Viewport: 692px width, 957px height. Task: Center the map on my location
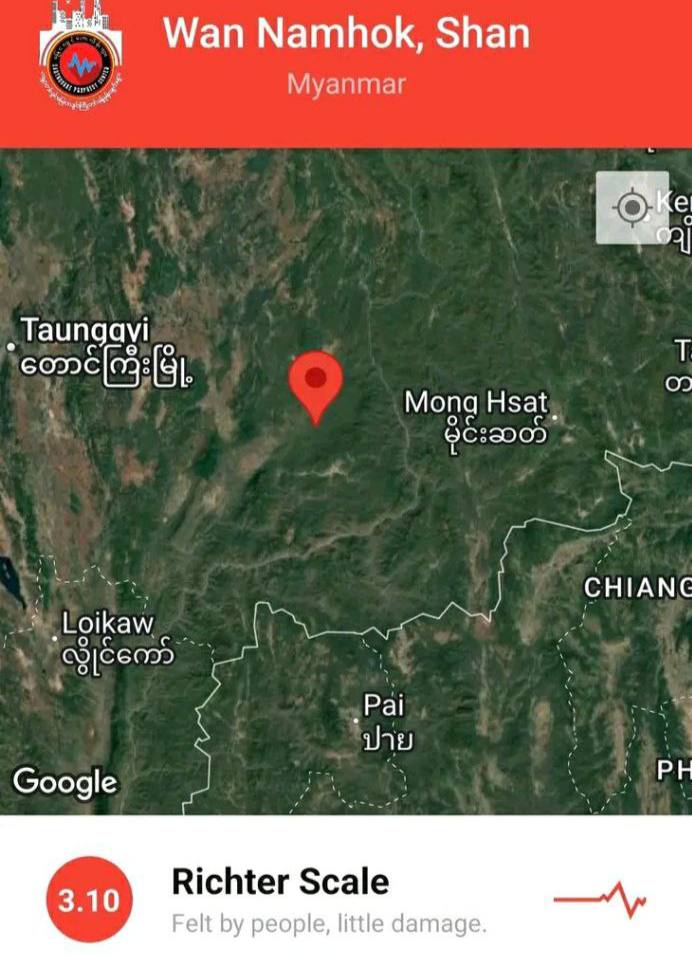(632, 208)
